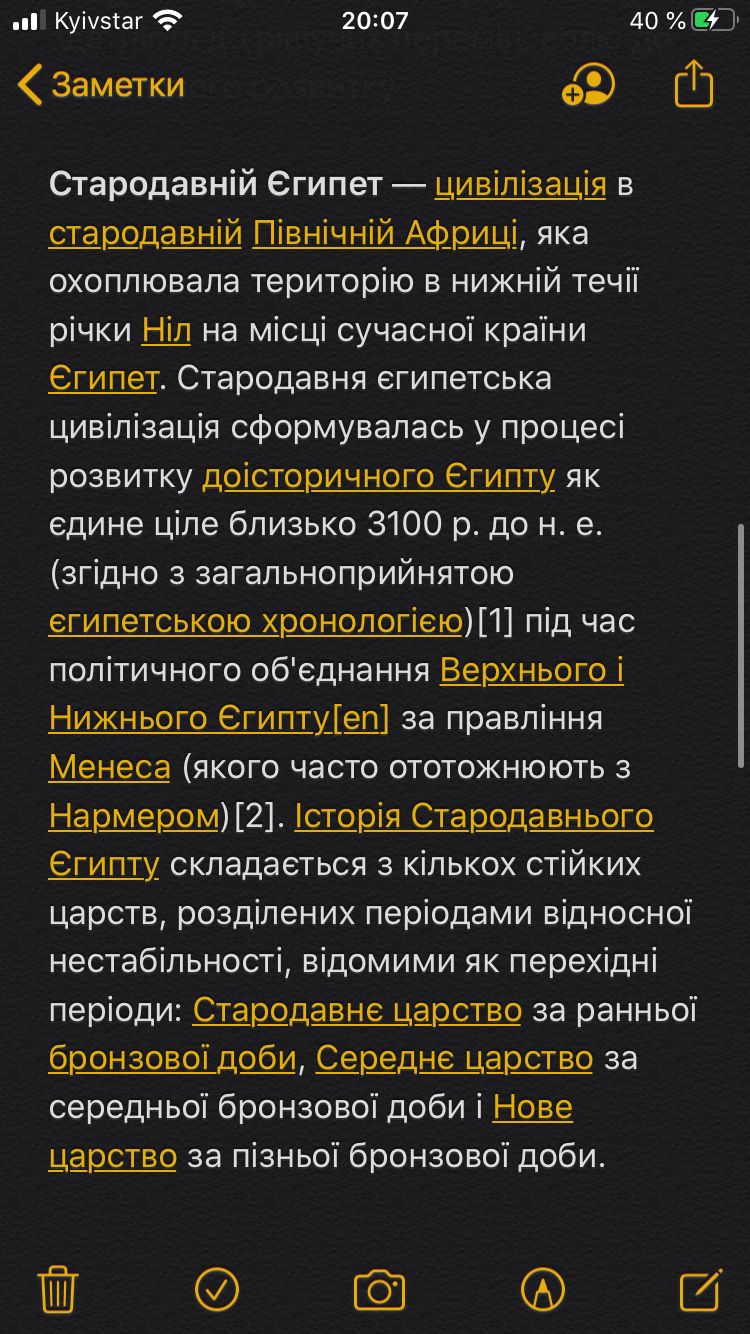Open the стародавній link
The height and width of the screenshot is (1334, 750).
coord(145,233)
